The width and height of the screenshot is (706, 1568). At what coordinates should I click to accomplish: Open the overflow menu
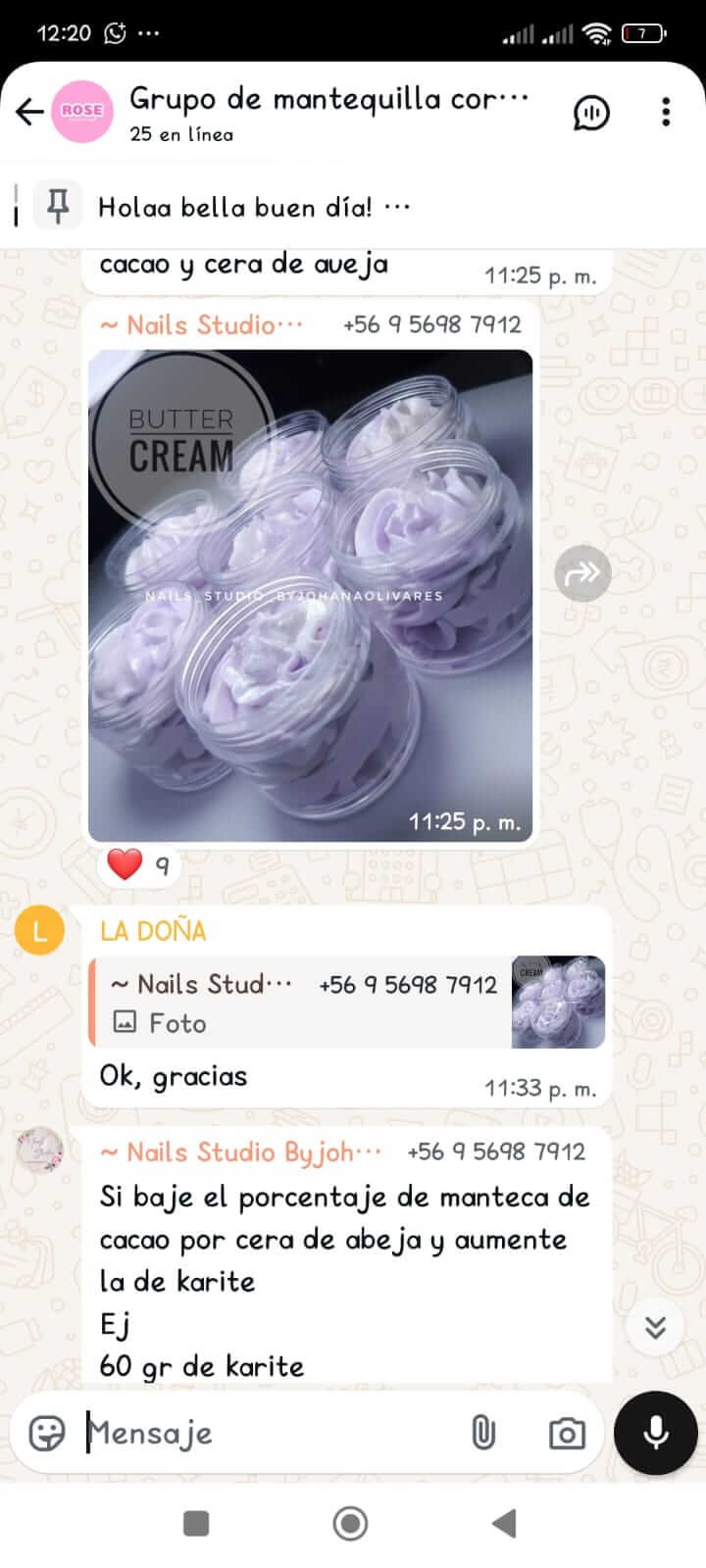[x=666, y=113]
